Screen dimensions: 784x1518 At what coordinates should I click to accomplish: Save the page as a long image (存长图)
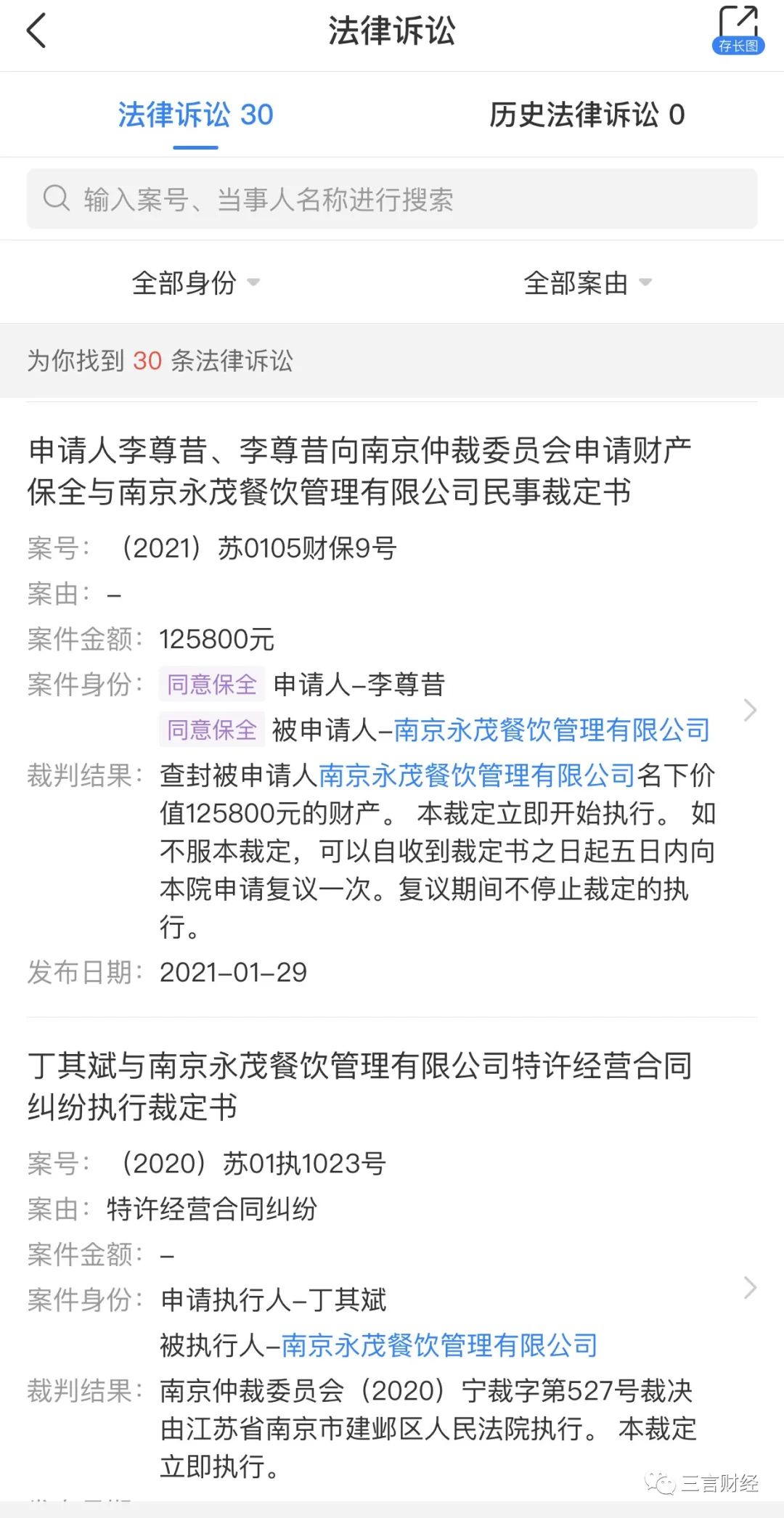tap(738, 30)
